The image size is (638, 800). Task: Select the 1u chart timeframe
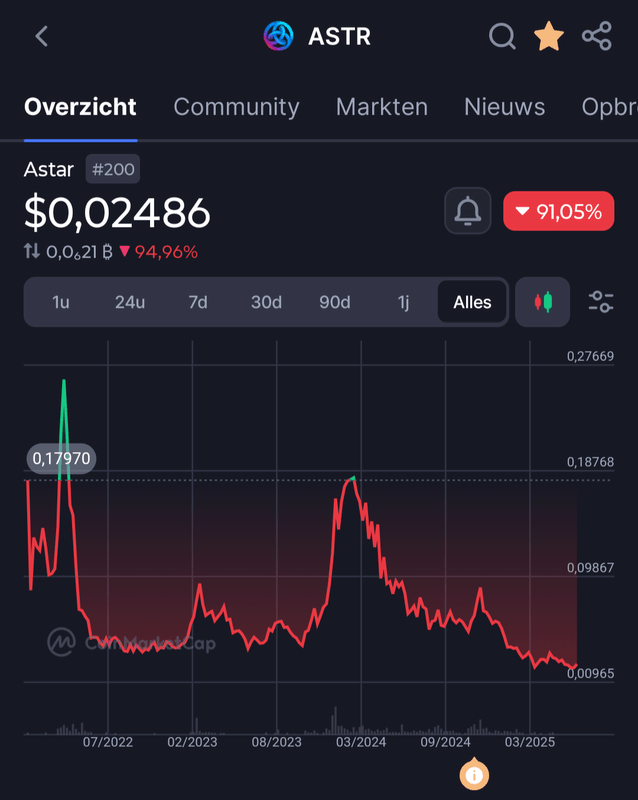click(60, 302)
